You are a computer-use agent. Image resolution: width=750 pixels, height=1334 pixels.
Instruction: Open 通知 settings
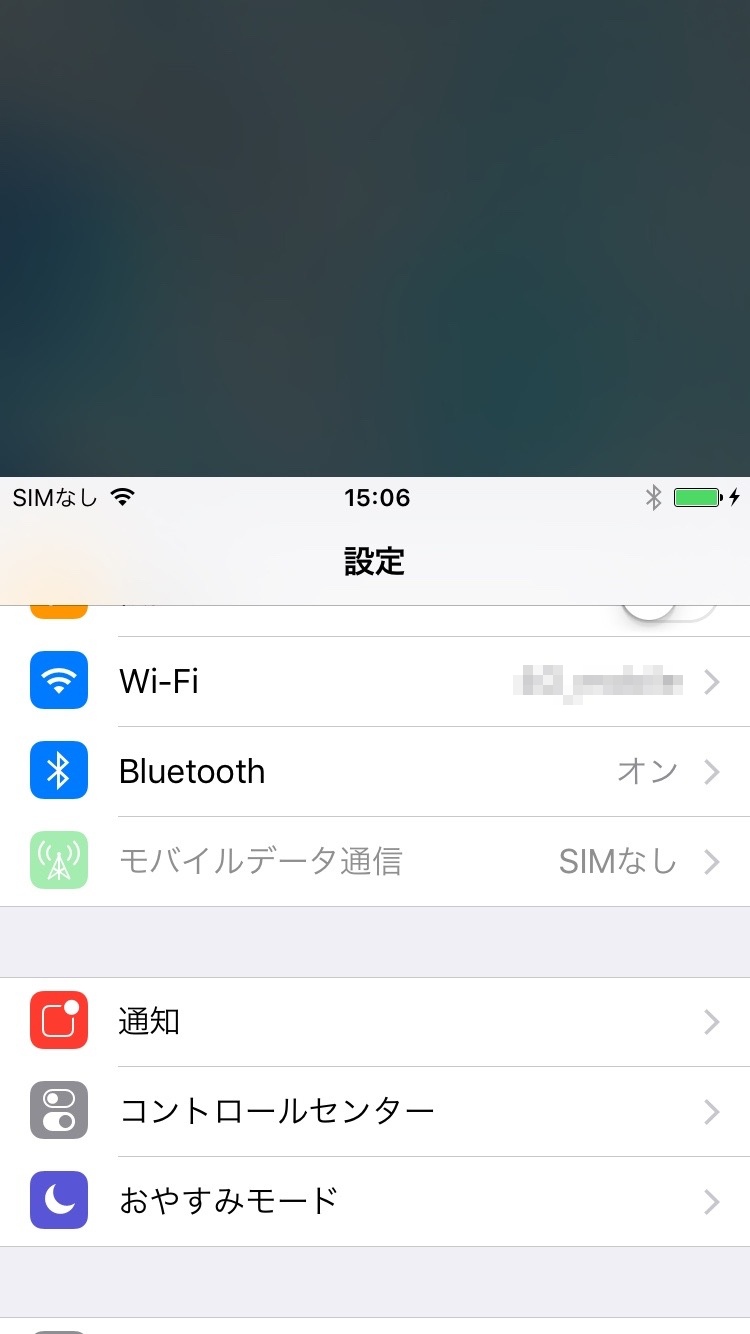pyautogui.click(x=375, y=1022)
